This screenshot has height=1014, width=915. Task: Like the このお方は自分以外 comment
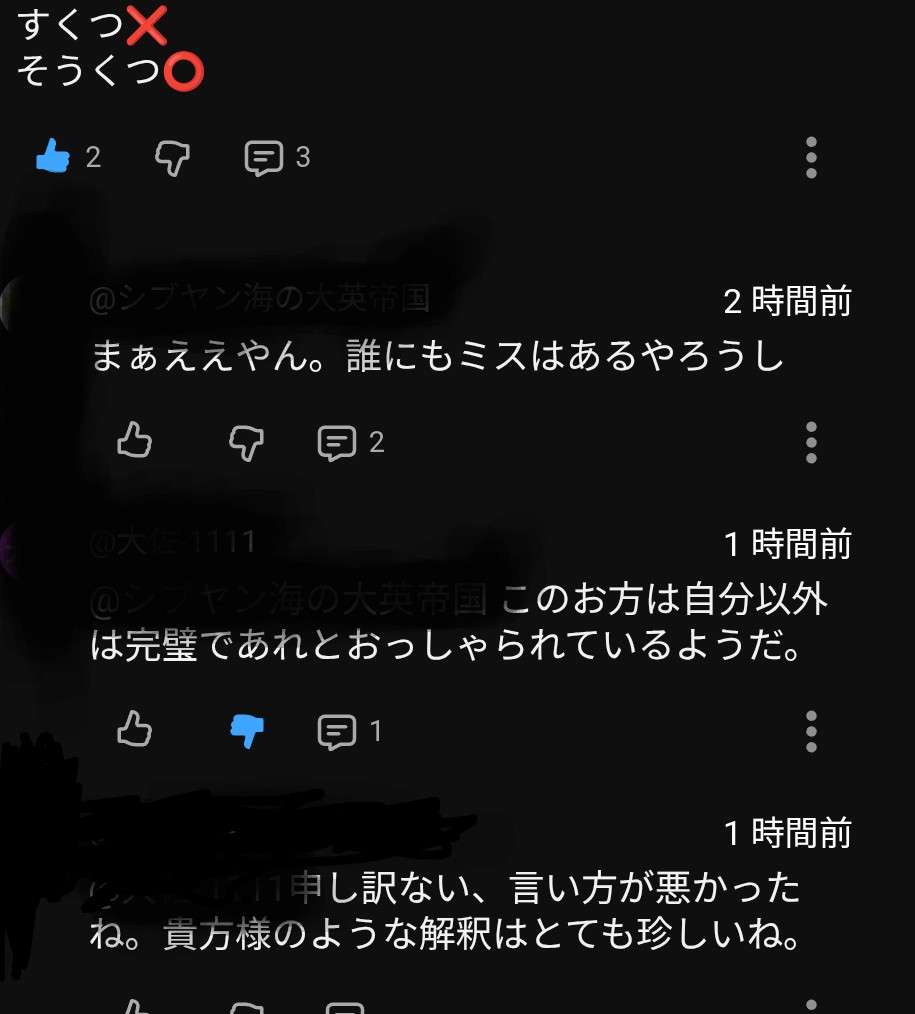tap(134, 730)
